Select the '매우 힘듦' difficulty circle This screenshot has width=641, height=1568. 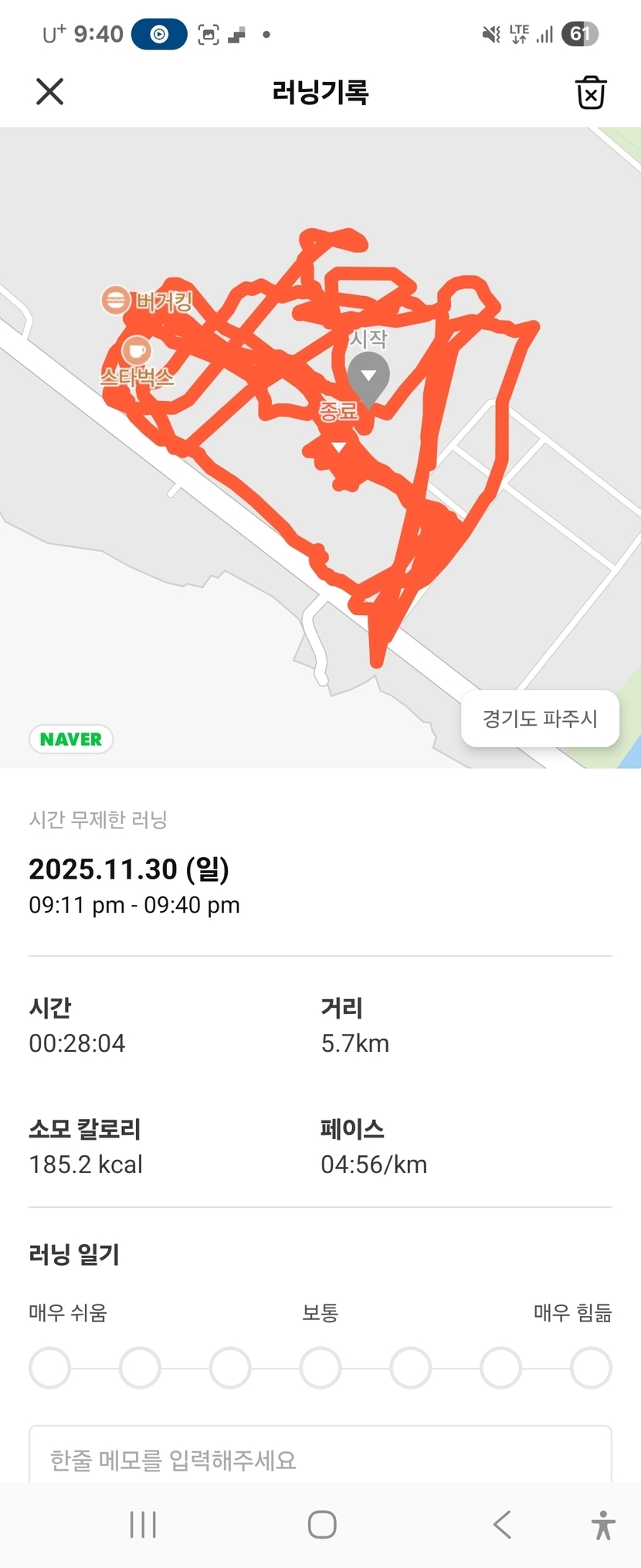coord(591,1368)
